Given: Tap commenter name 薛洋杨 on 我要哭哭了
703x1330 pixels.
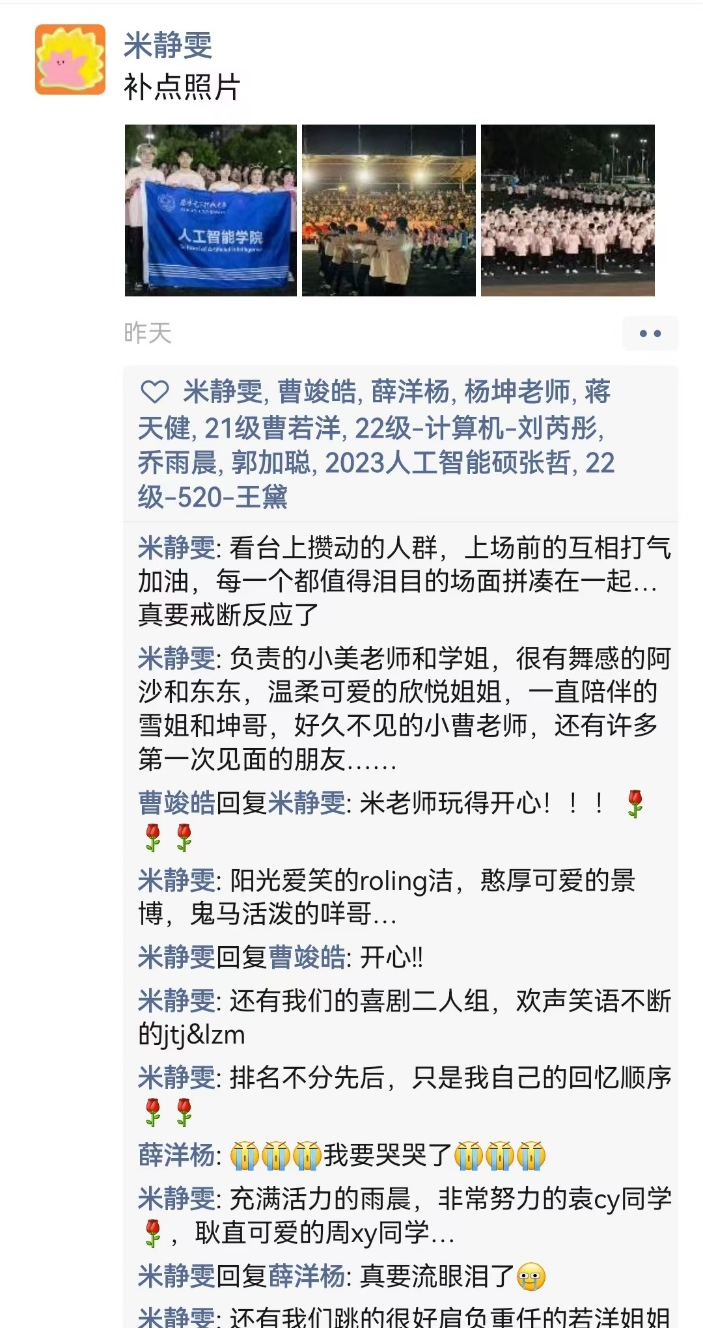Looking at the screenshot, I should [x=176, y=1156].
